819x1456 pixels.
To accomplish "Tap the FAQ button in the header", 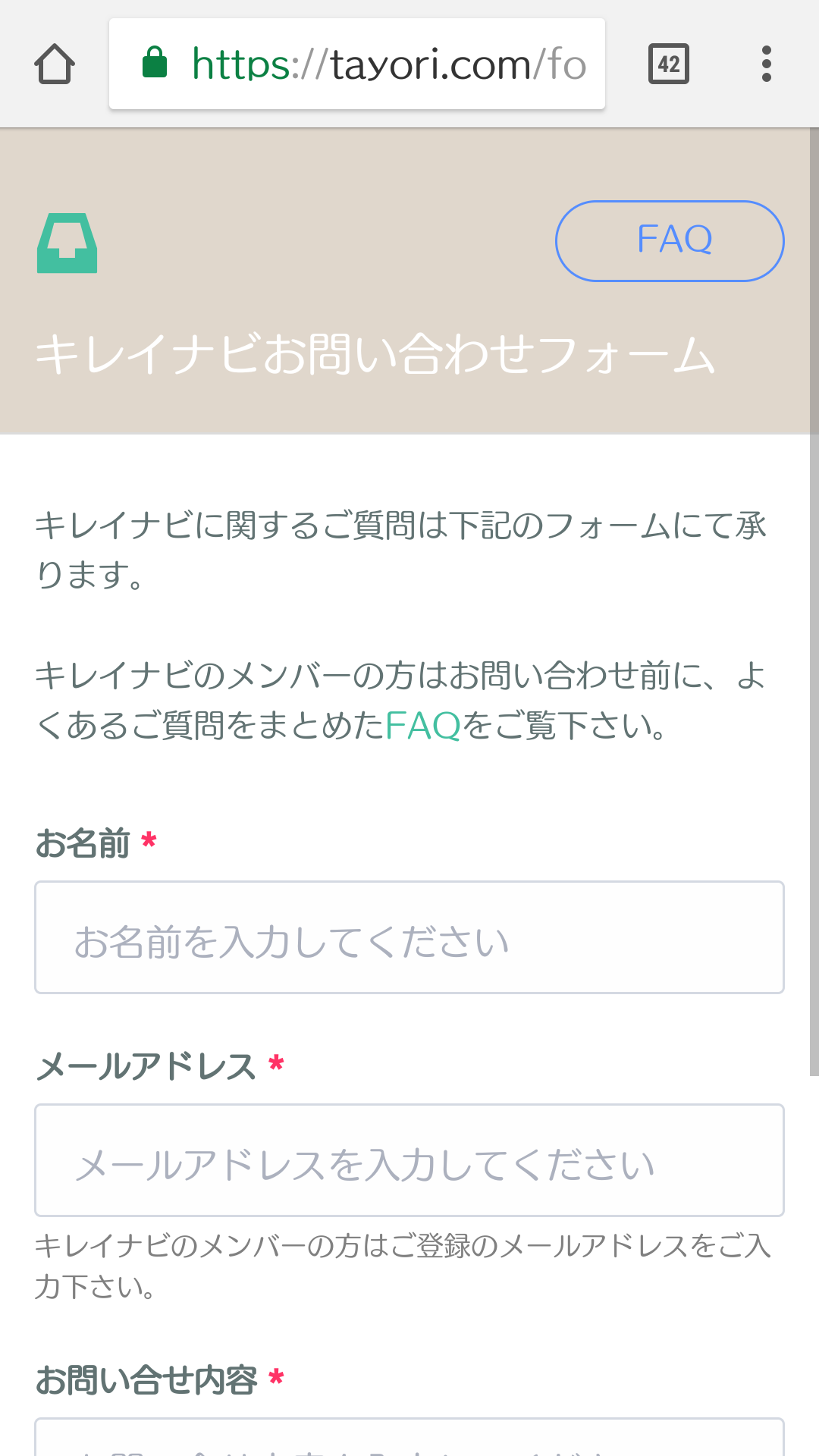I will tap(670, 240).
